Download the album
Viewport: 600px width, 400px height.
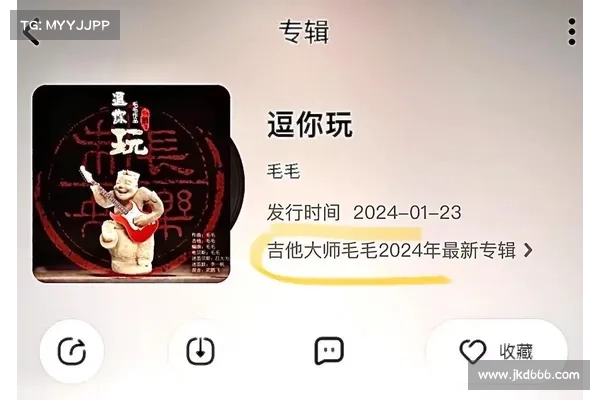click(200, 351)
